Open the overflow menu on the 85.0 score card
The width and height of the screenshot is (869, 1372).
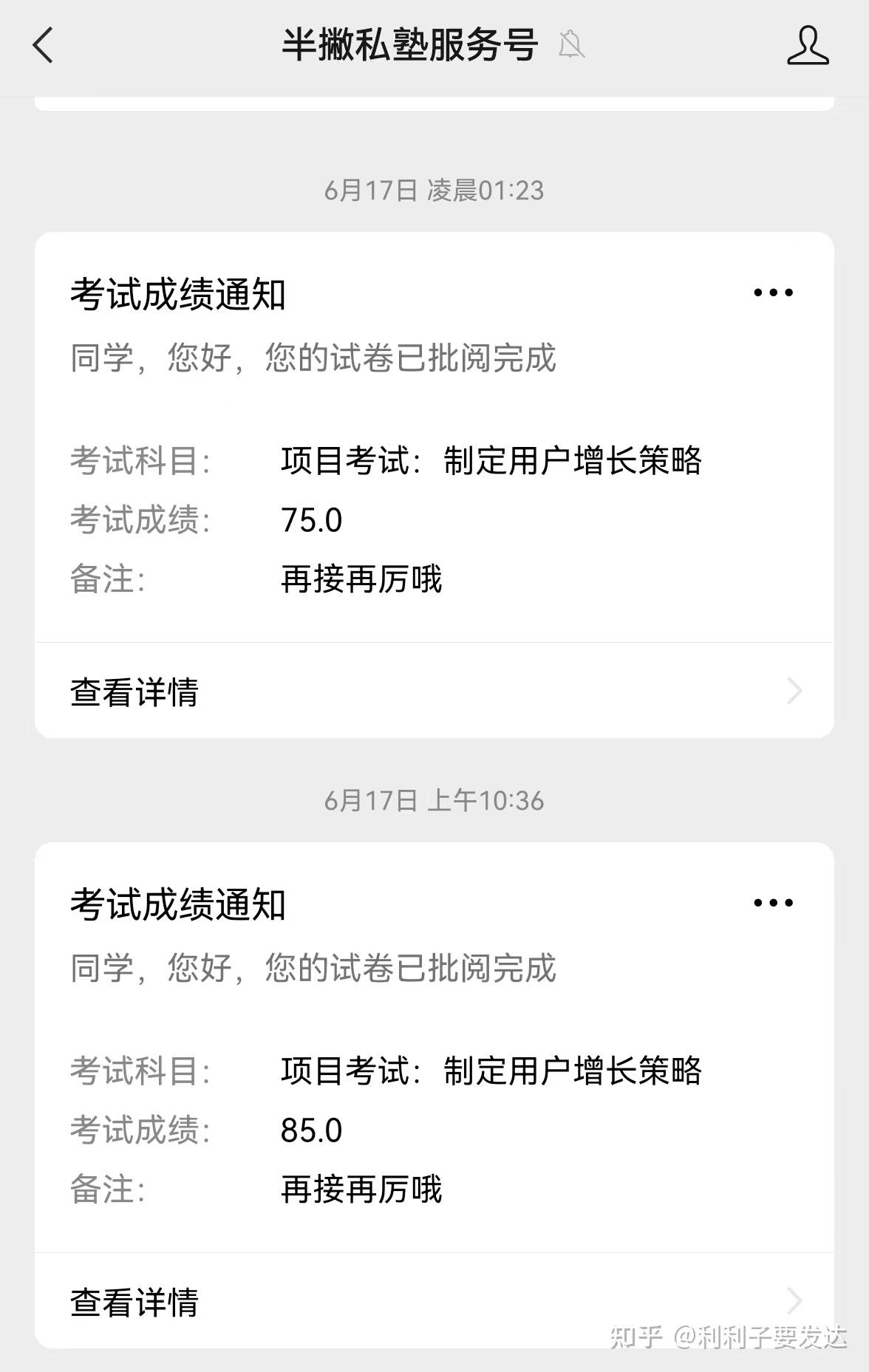773,903
